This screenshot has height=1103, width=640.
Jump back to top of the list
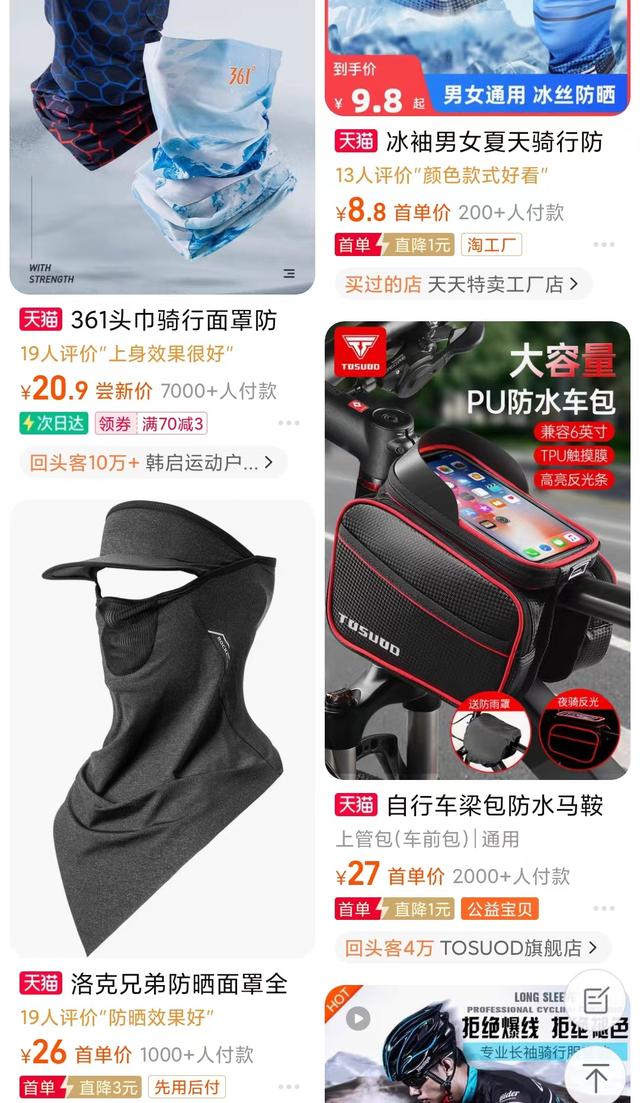point(596,1078)
